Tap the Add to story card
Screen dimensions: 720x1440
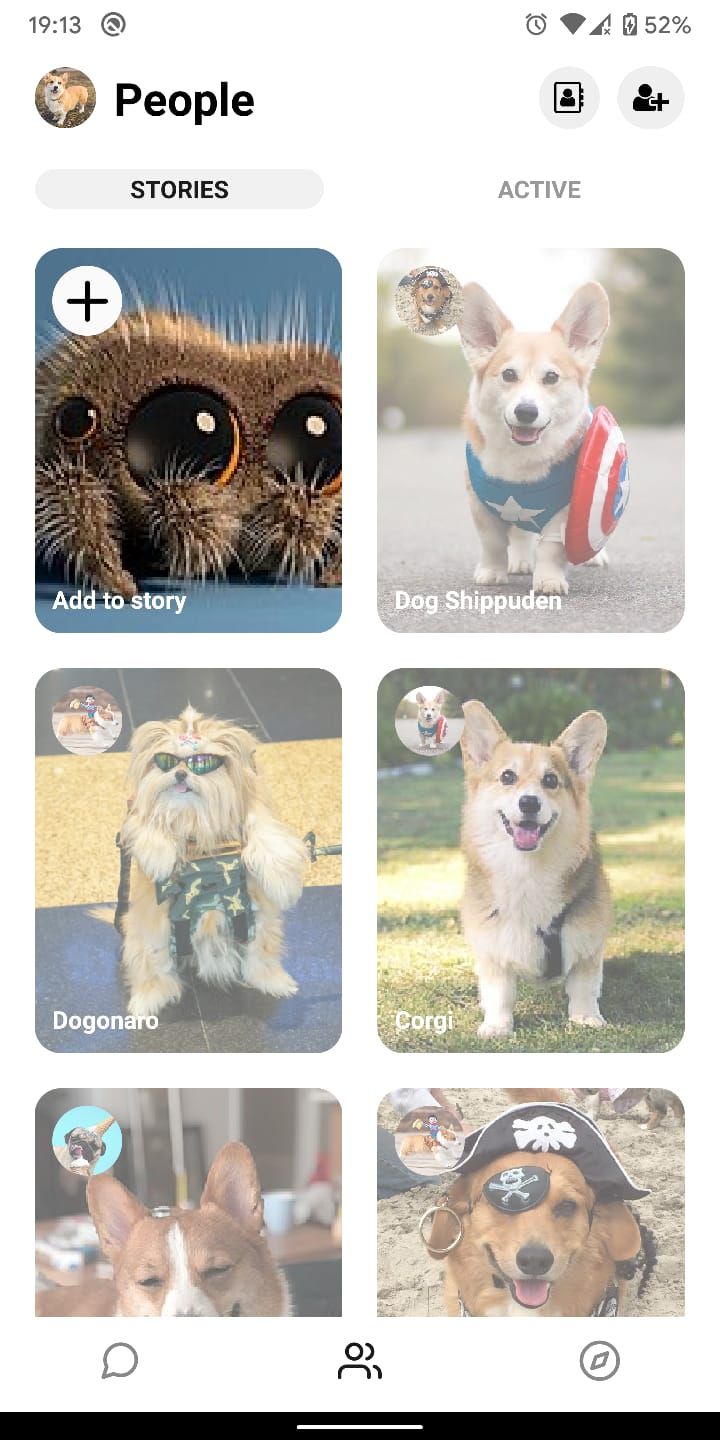pos(188,440)
